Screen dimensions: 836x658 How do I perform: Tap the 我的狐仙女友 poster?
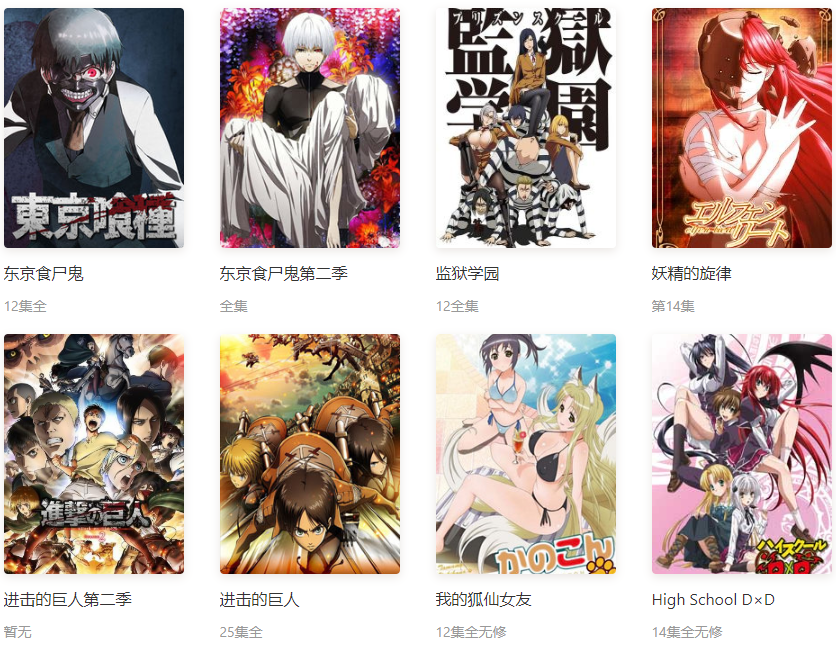tap(526, 454)
